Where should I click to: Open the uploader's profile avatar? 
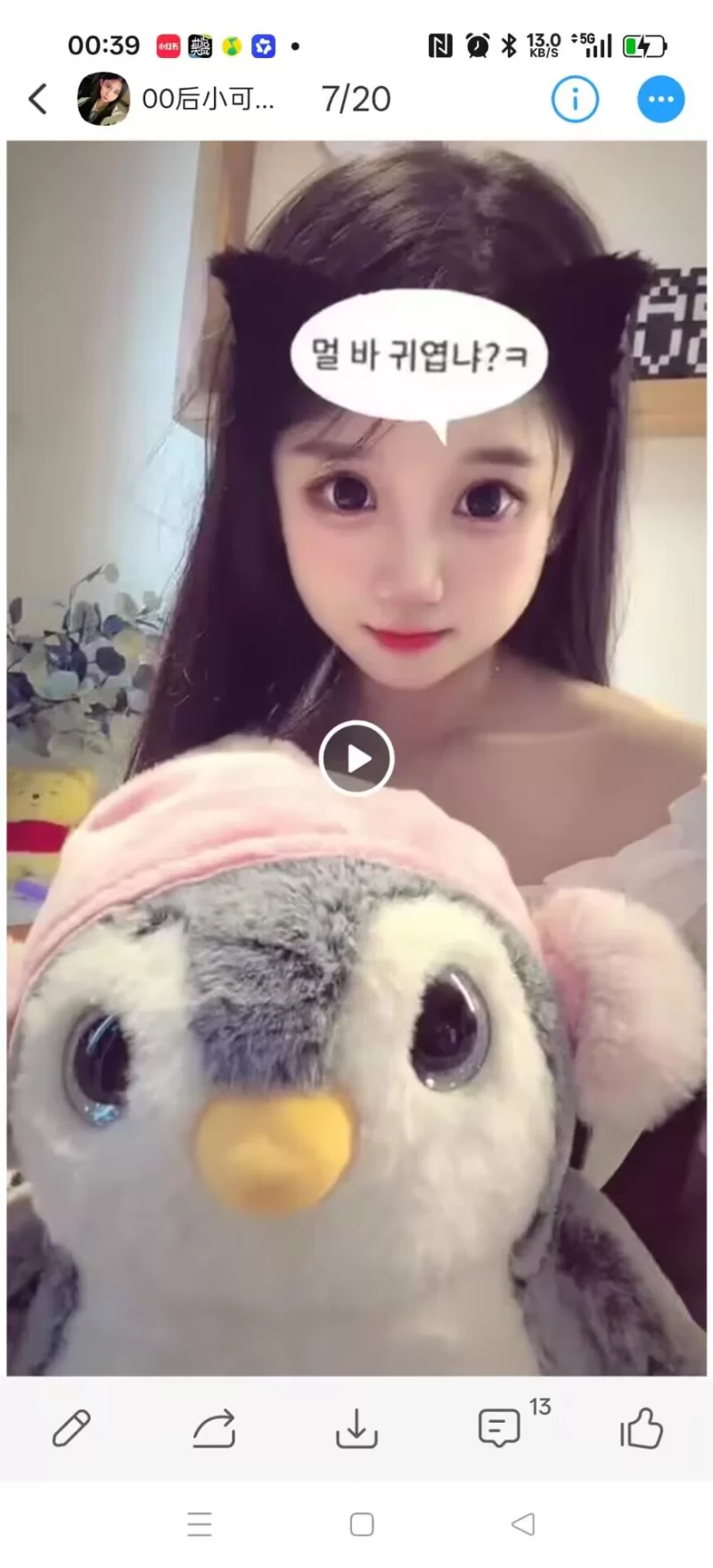(x=103, y=99)
